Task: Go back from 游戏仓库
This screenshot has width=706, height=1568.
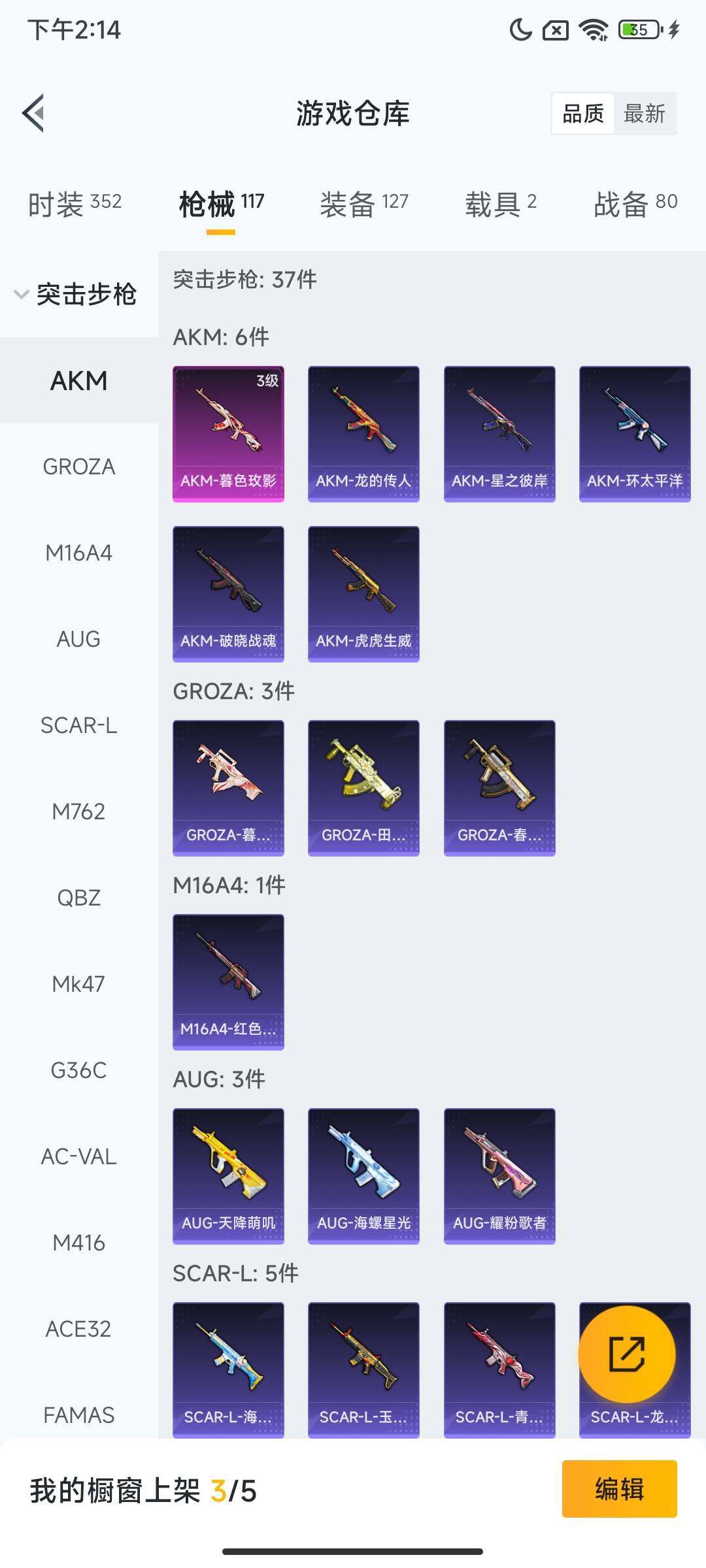Action: [34, 113]
